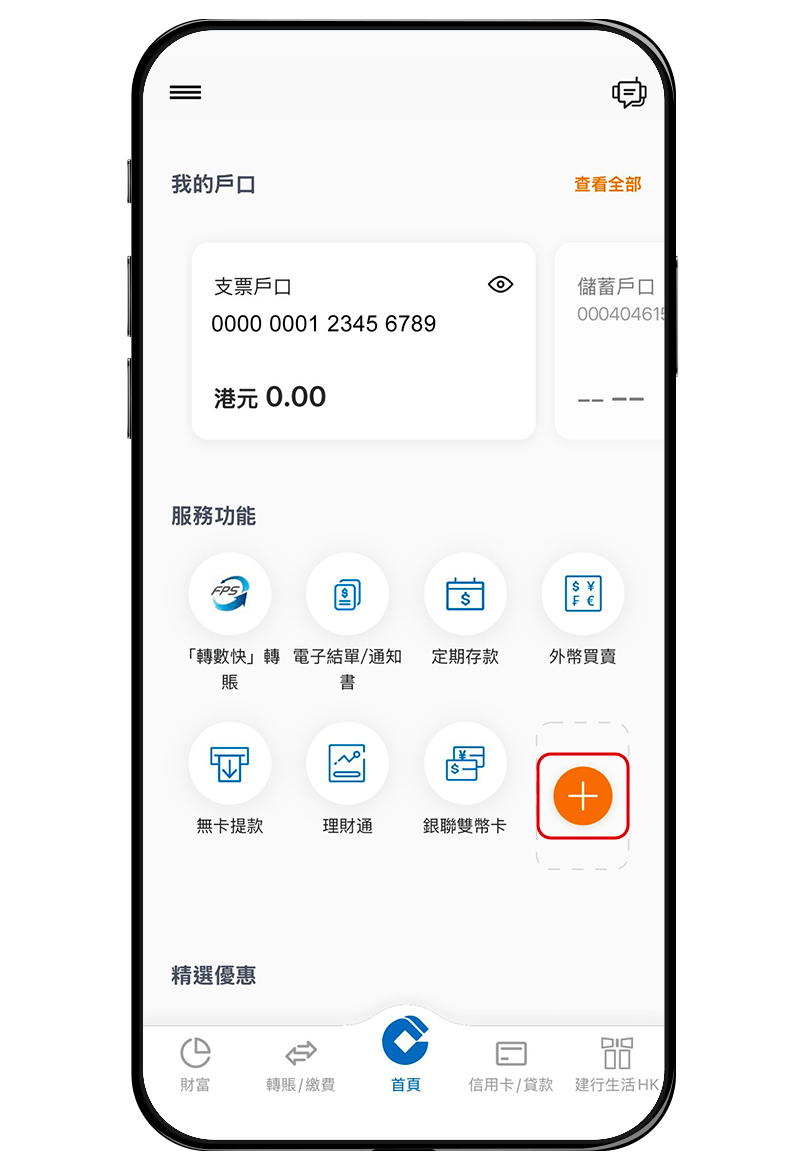
Task: Start a「轉數快」轉賬 FPS transfer
Action: (230, 594)
